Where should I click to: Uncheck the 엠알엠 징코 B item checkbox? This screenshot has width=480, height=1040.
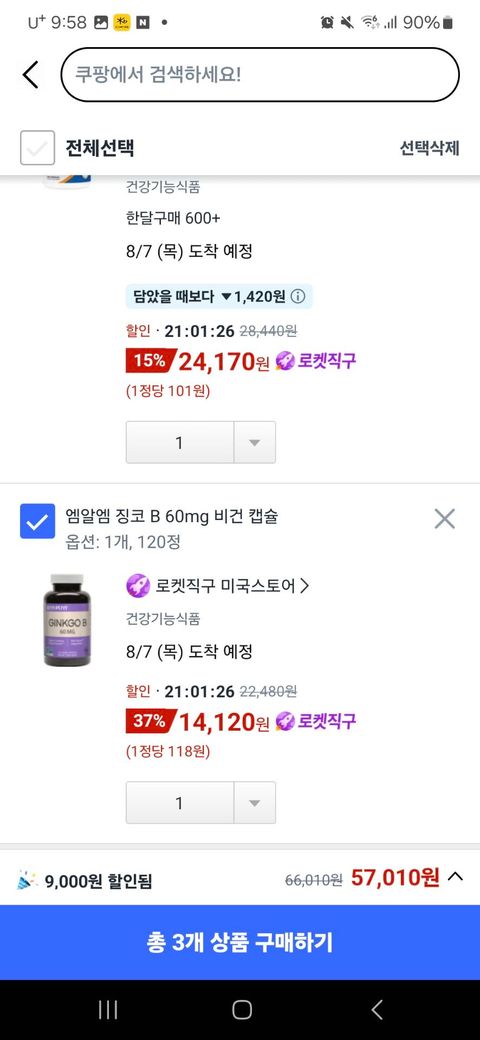pos(37,521)
